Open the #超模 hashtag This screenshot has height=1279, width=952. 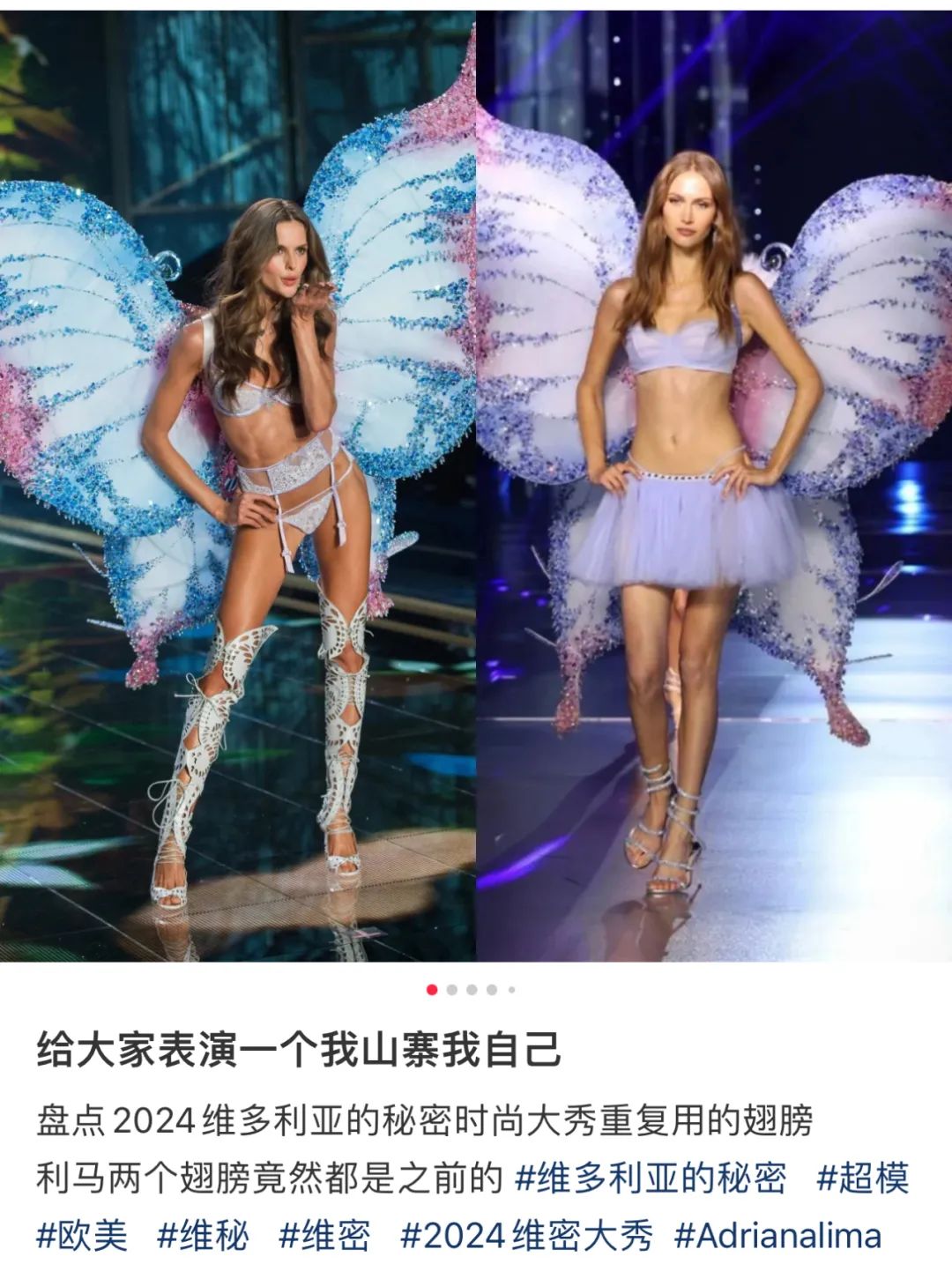pos(863,1179)
